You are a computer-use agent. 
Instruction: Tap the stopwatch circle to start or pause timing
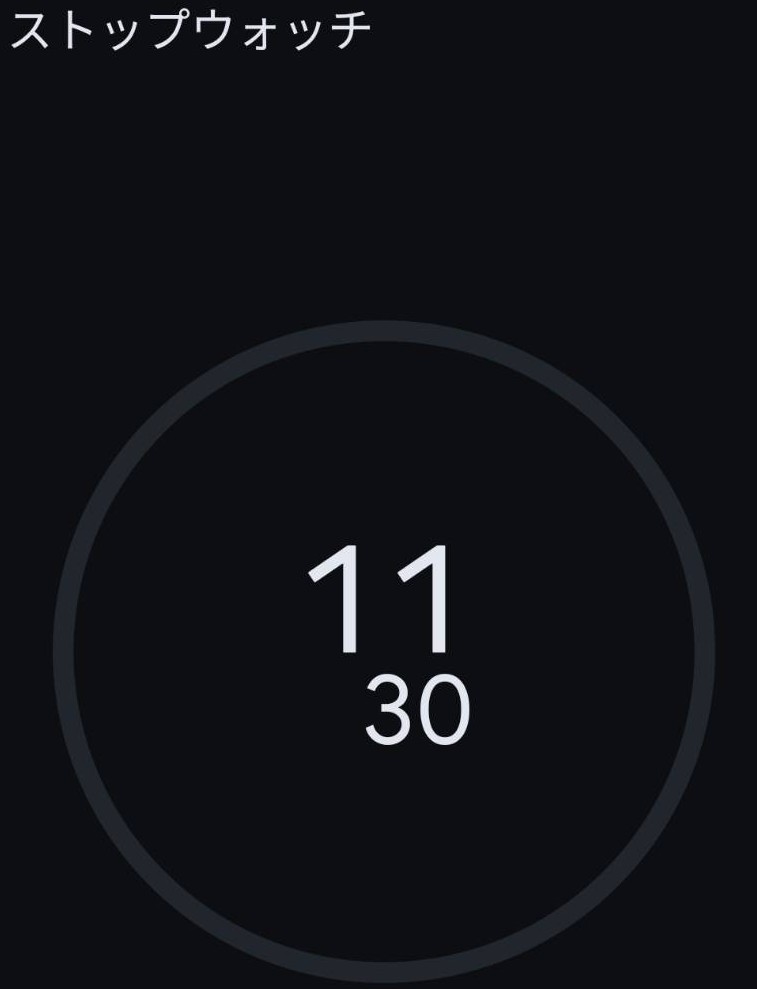pyautogui.click(x=384, y=650)
